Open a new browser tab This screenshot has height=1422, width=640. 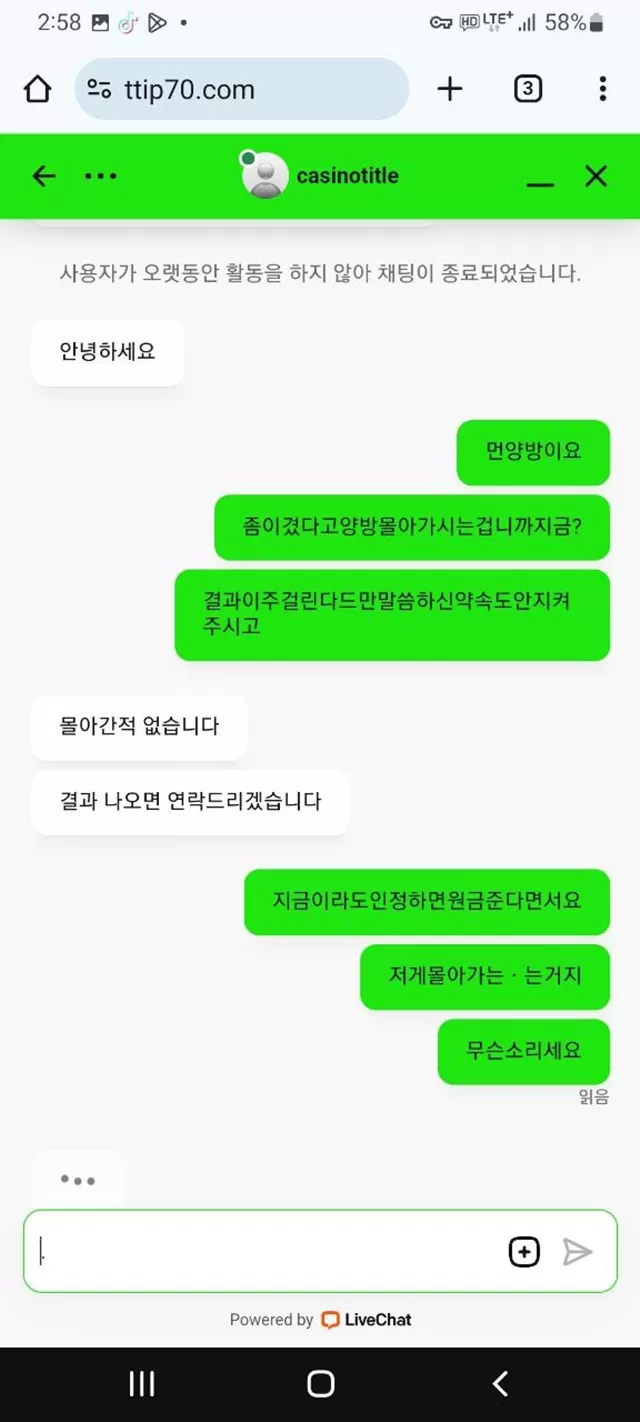pyautogui.click(x=450, y=90)
